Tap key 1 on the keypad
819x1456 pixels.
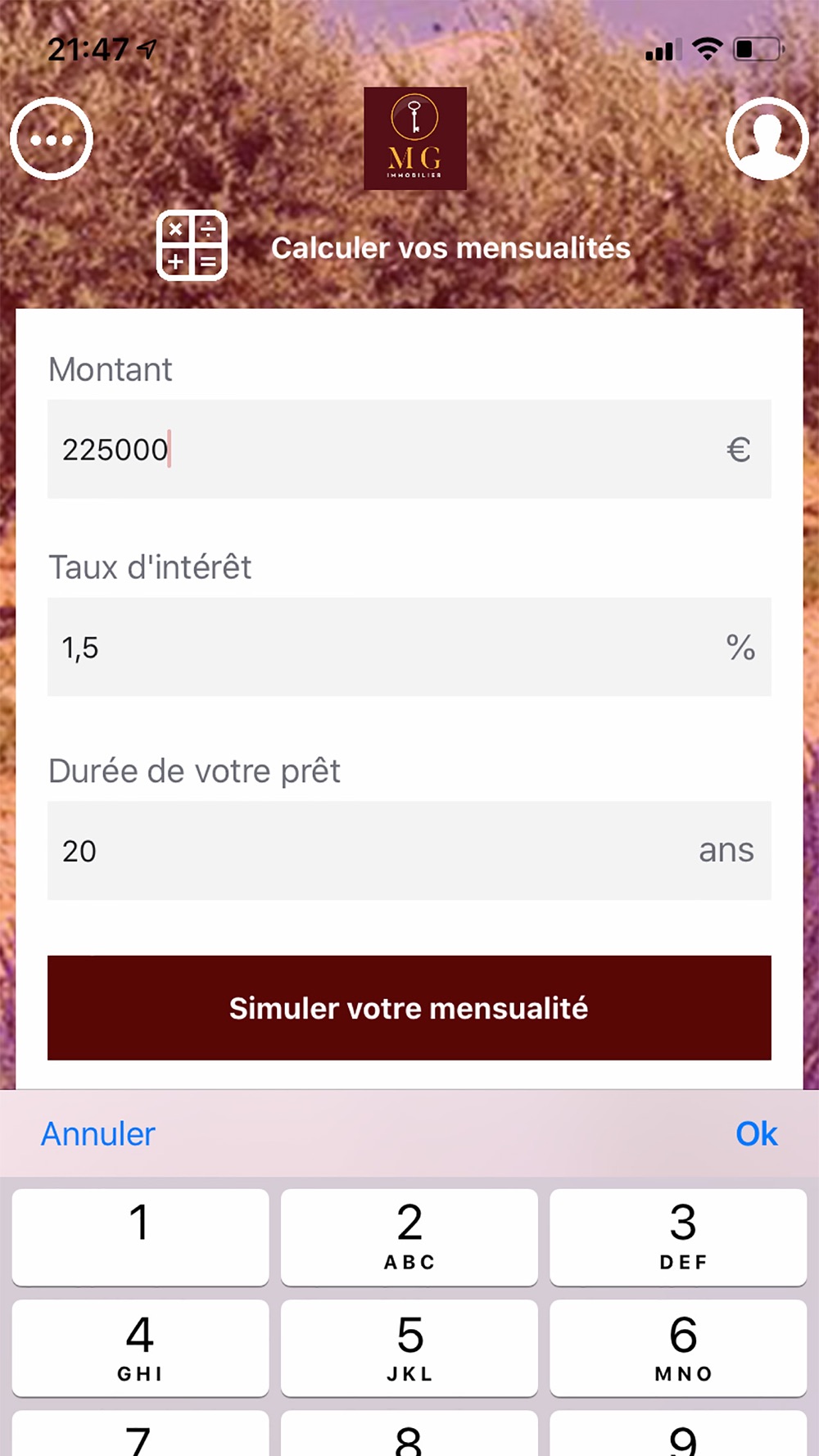pyautogui.click(x=140, y=1237)
